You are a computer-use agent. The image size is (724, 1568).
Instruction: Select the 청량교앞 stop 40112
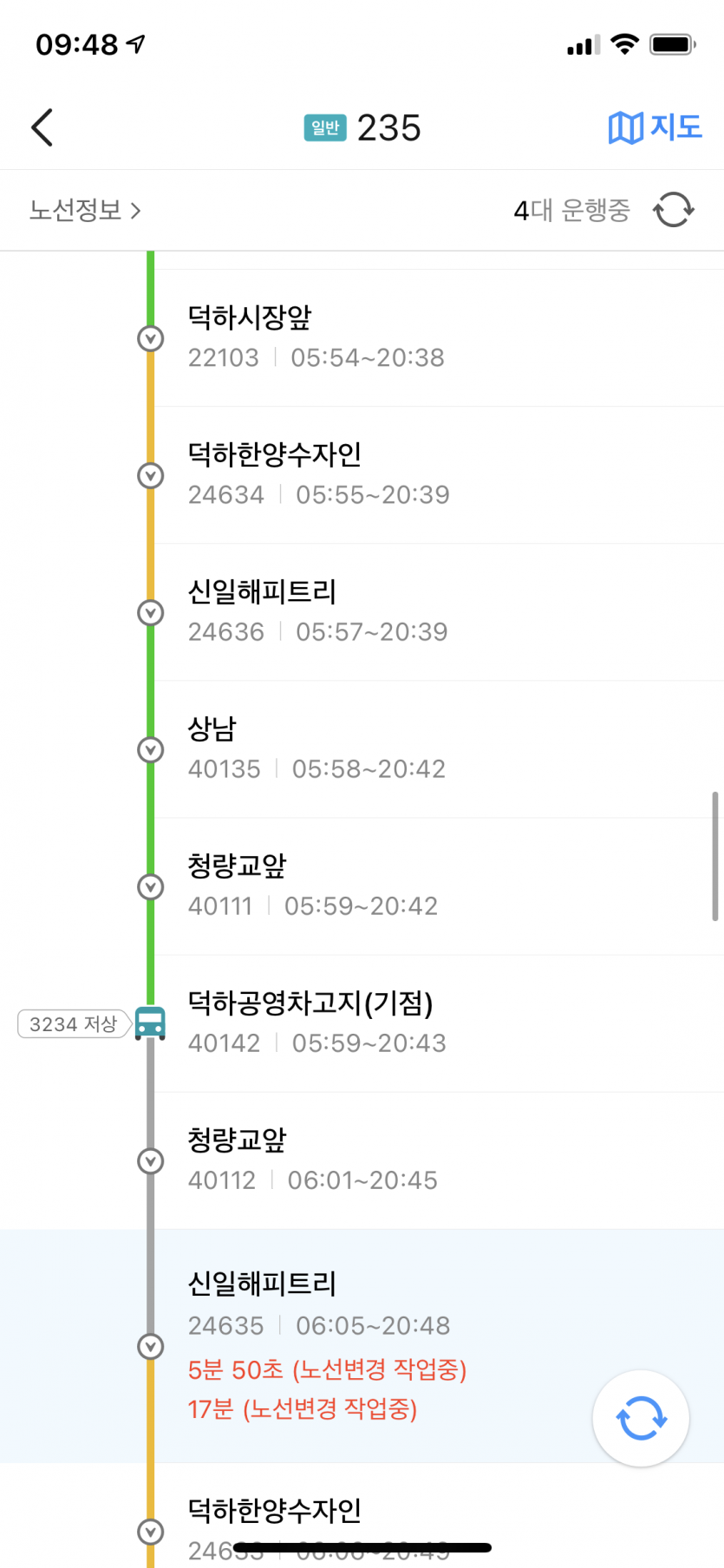click(439, 1160)
